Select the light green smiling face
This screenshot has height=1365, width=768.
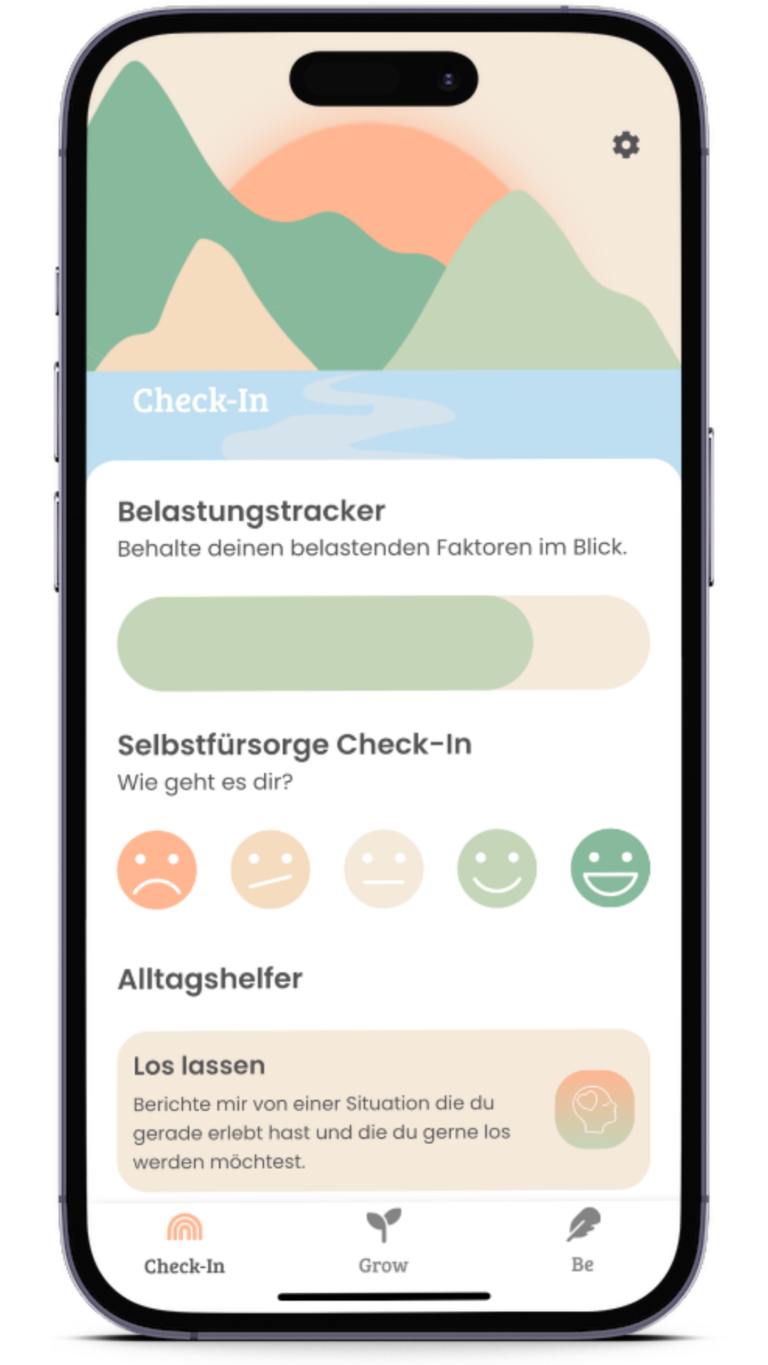[497, 869]
